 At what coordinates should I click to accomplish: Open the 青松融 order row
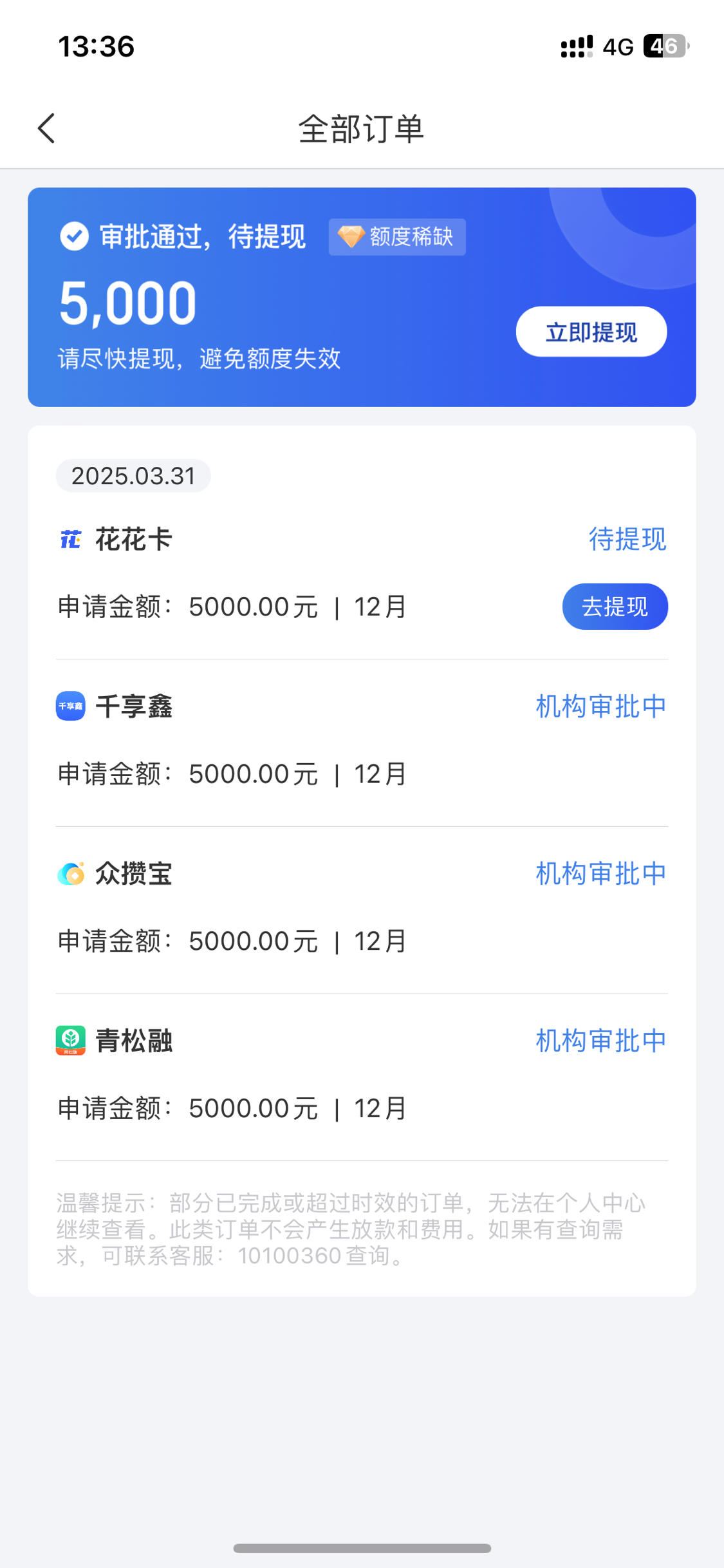(x=362, y=1078)
